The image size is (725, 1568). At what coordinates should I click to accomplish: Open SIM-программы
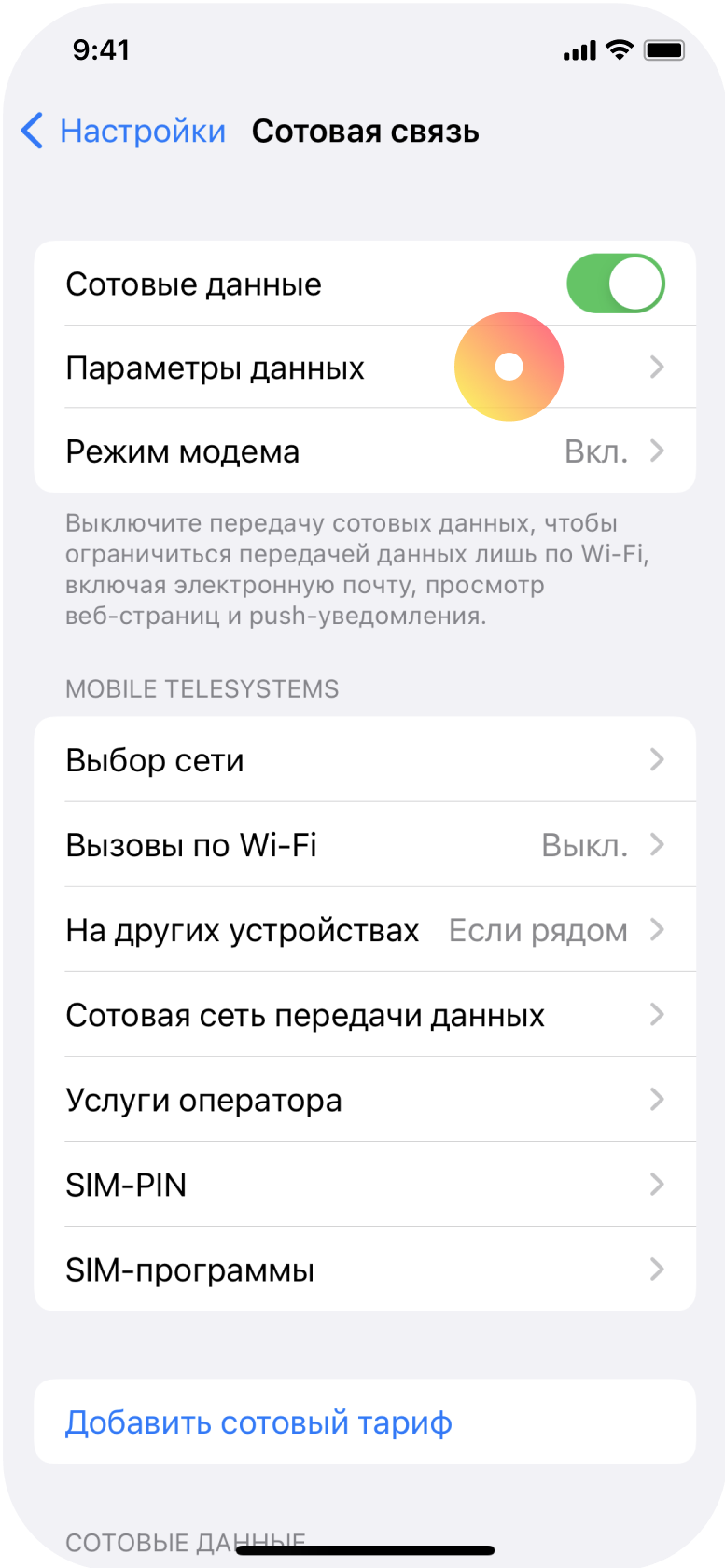[364, 1270]
